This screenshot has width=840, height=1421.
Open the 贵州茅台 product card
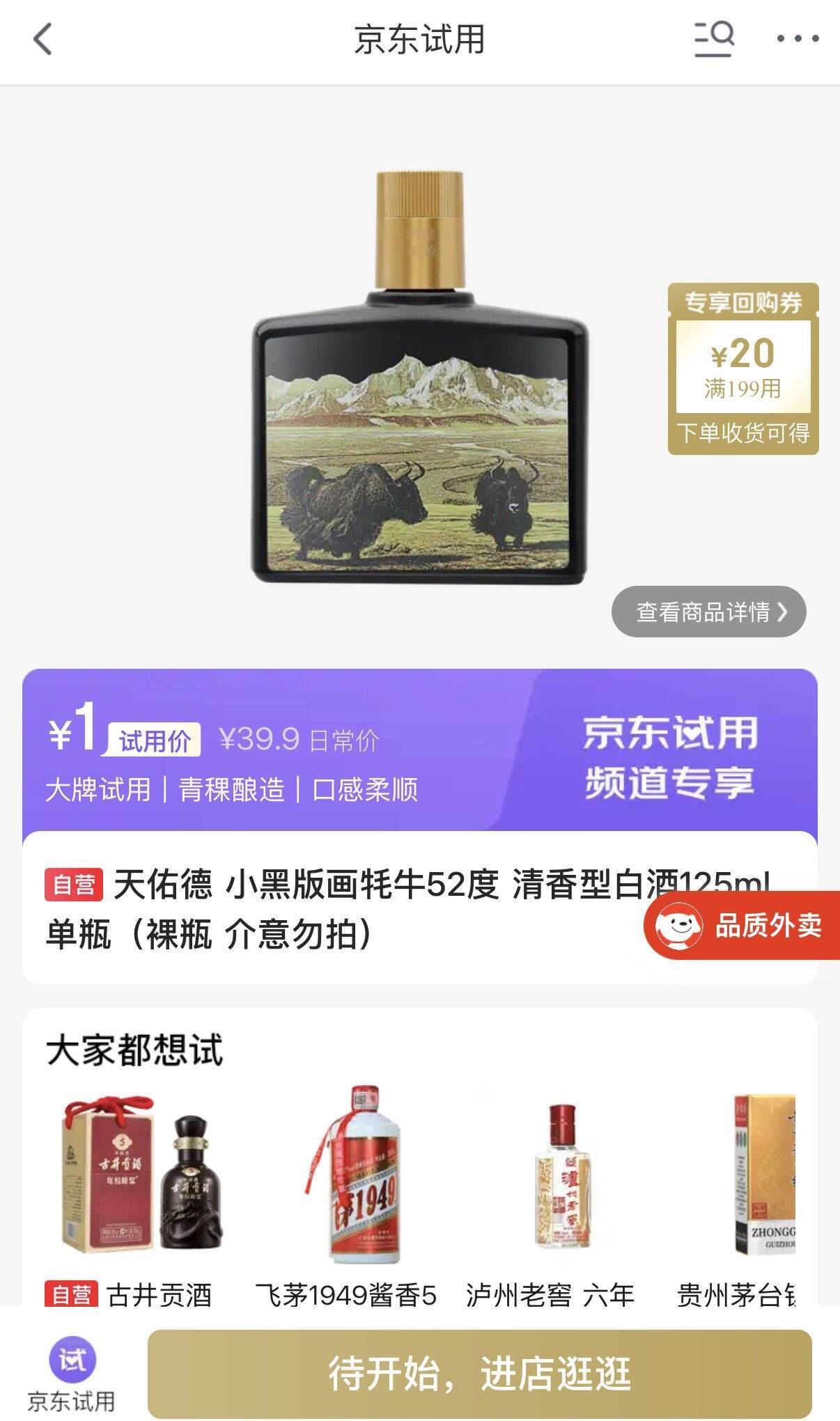pos(736,1198)
